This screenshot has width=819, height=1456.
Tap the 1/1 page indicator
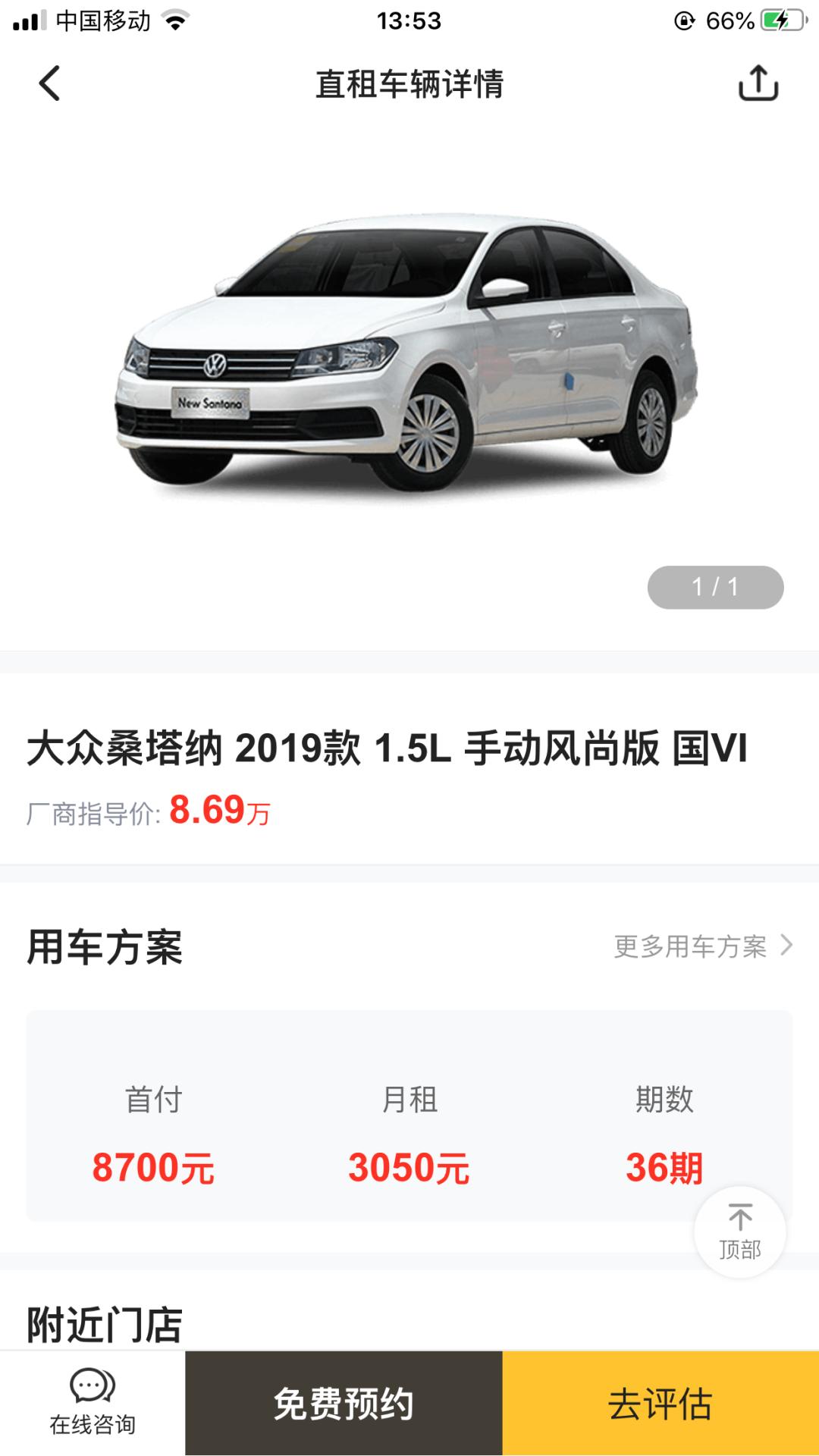pos(716,588)
